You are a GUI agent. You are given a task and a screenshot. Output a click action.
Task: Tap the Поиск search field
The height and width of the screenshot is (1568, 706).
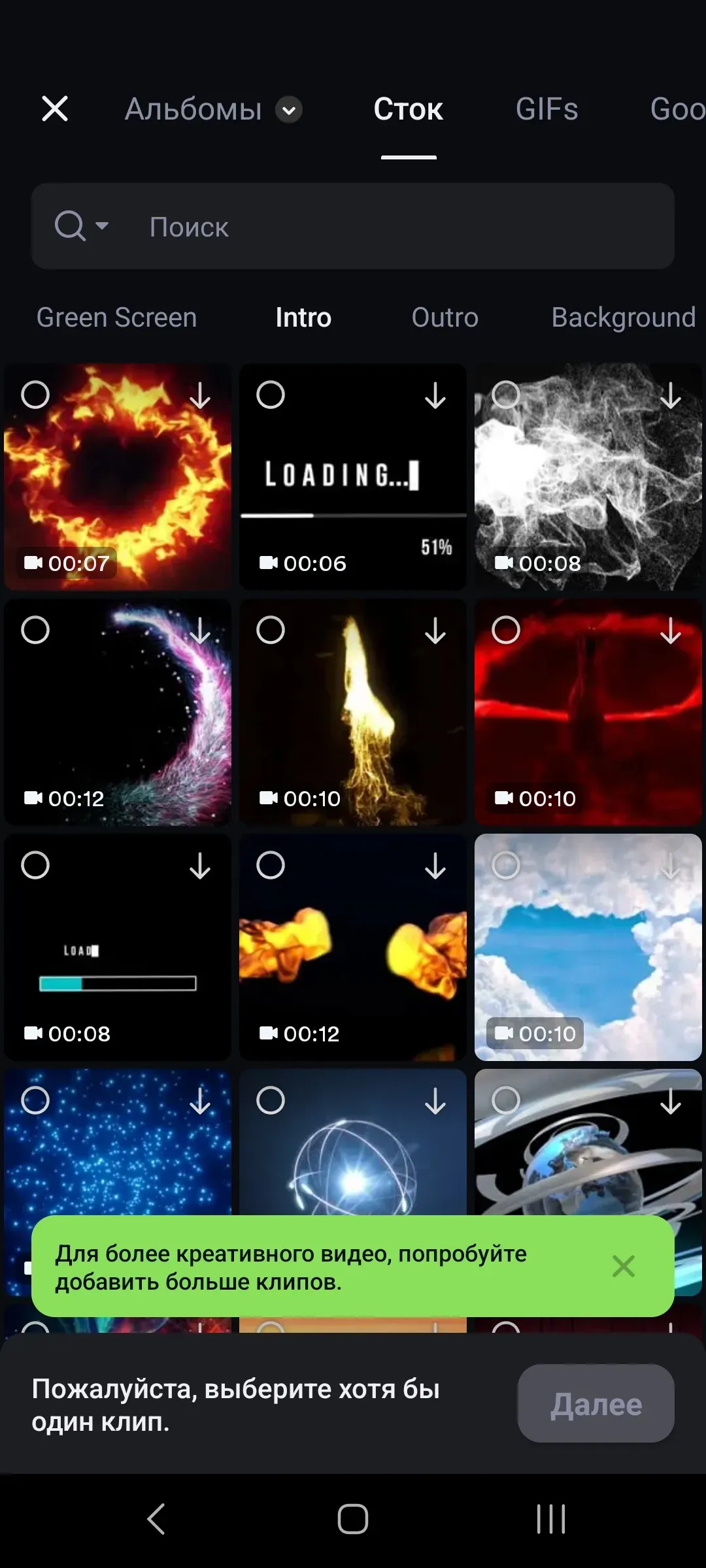click(x=392, y=227)
